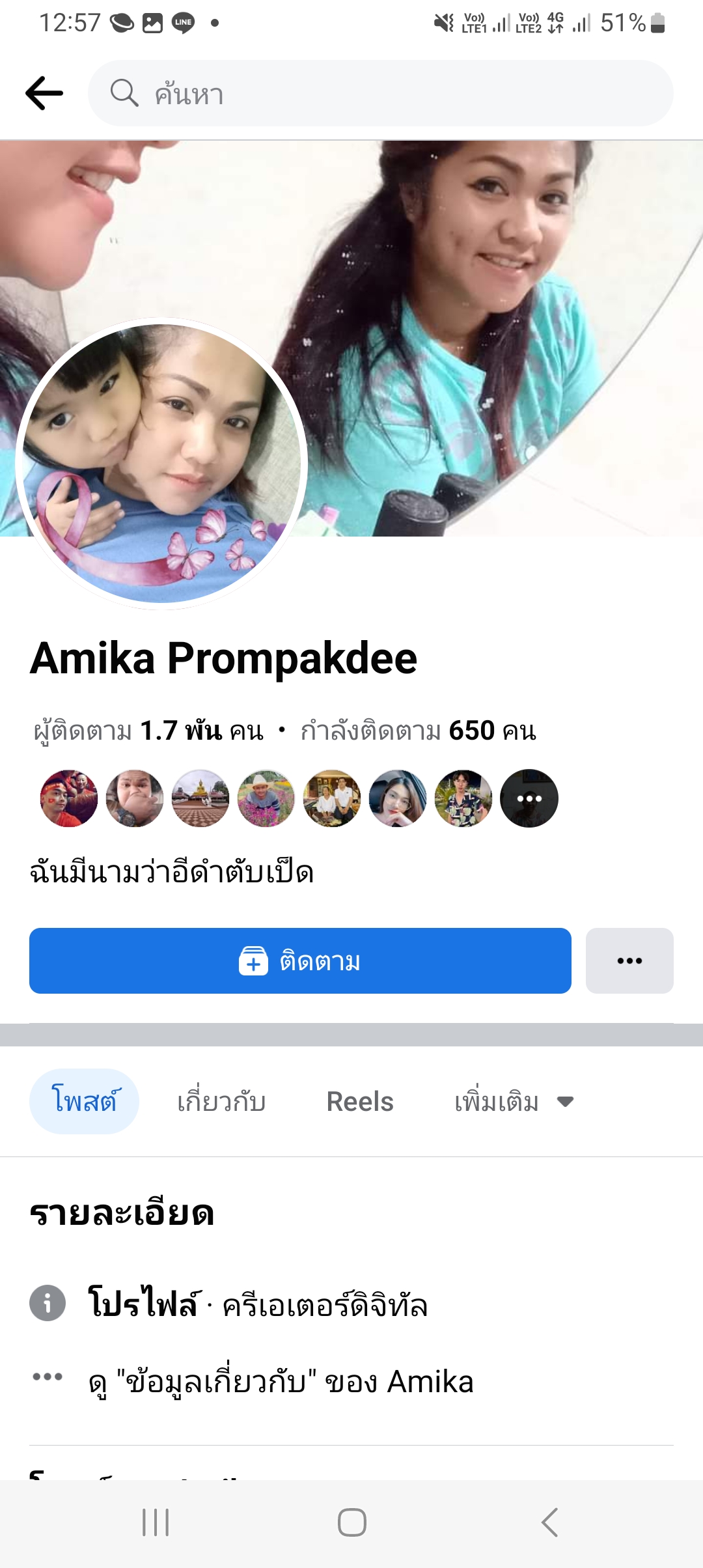
Task: Go to the home screen
Action: (x=351, y=1522)
